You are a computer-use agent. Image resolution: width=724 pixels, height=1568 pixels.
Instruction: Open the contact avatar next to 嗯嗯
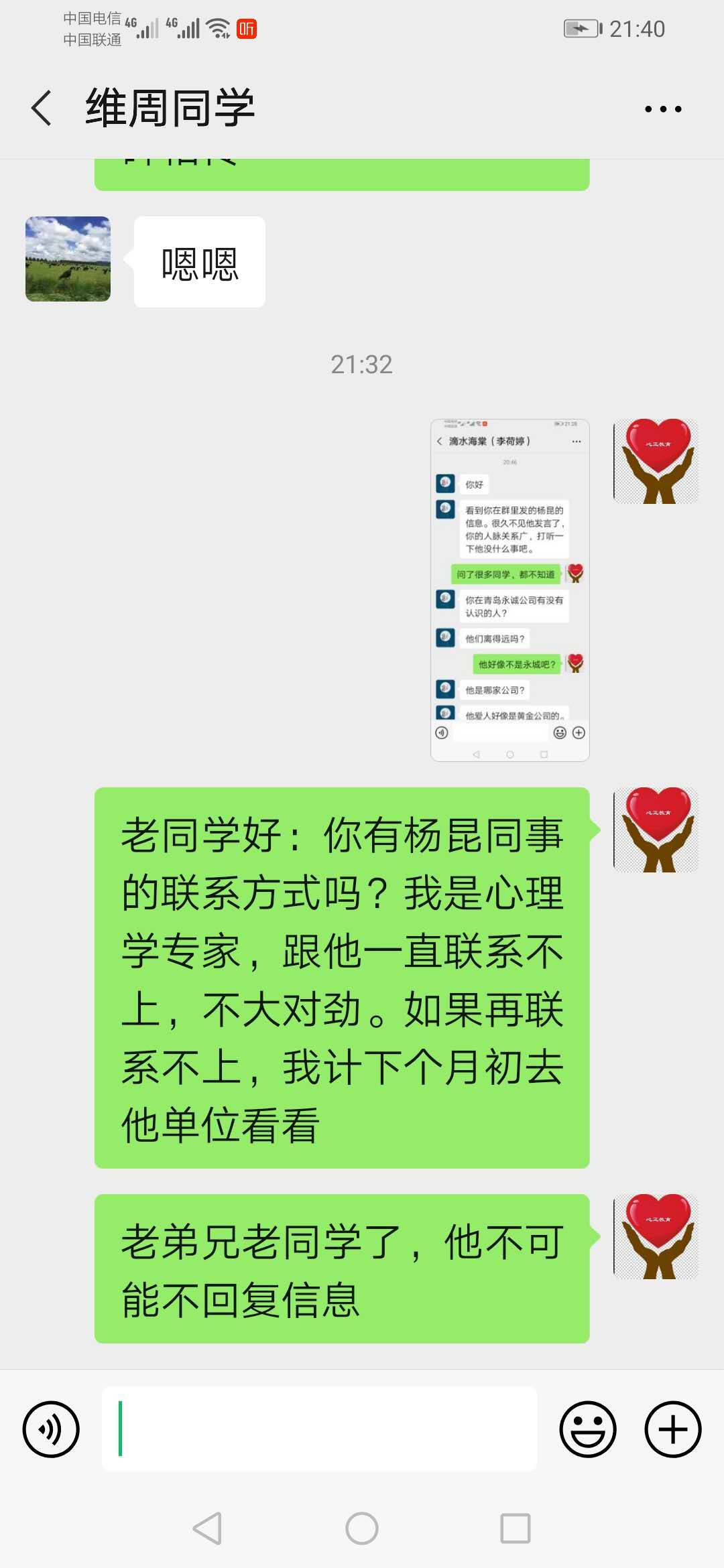[68, 259]
